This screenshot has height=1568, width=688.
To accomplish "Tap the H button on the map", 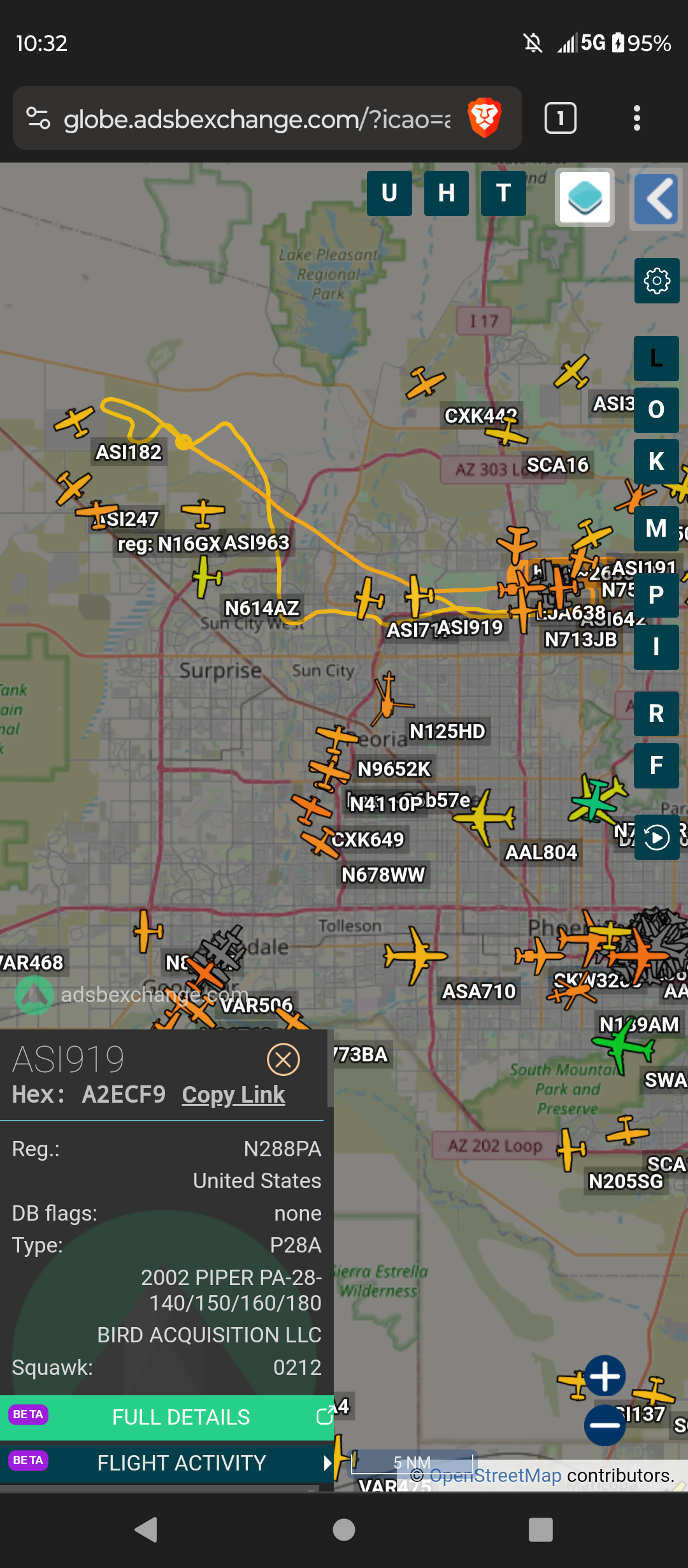I will (x=447, y=193).
